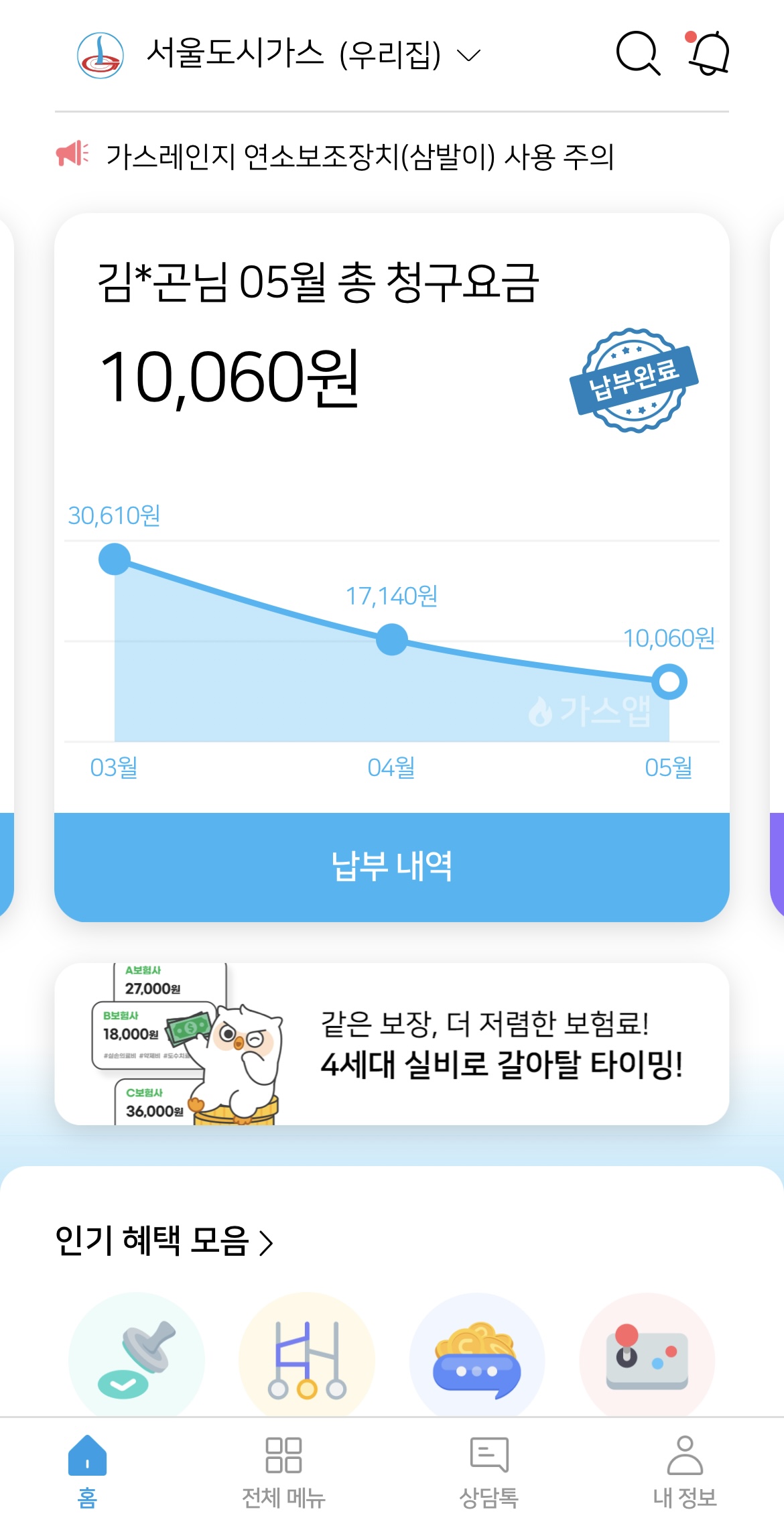784x1530 pixels.
Task: Tap the 납부 내역 button
Action: coord(391,866)
